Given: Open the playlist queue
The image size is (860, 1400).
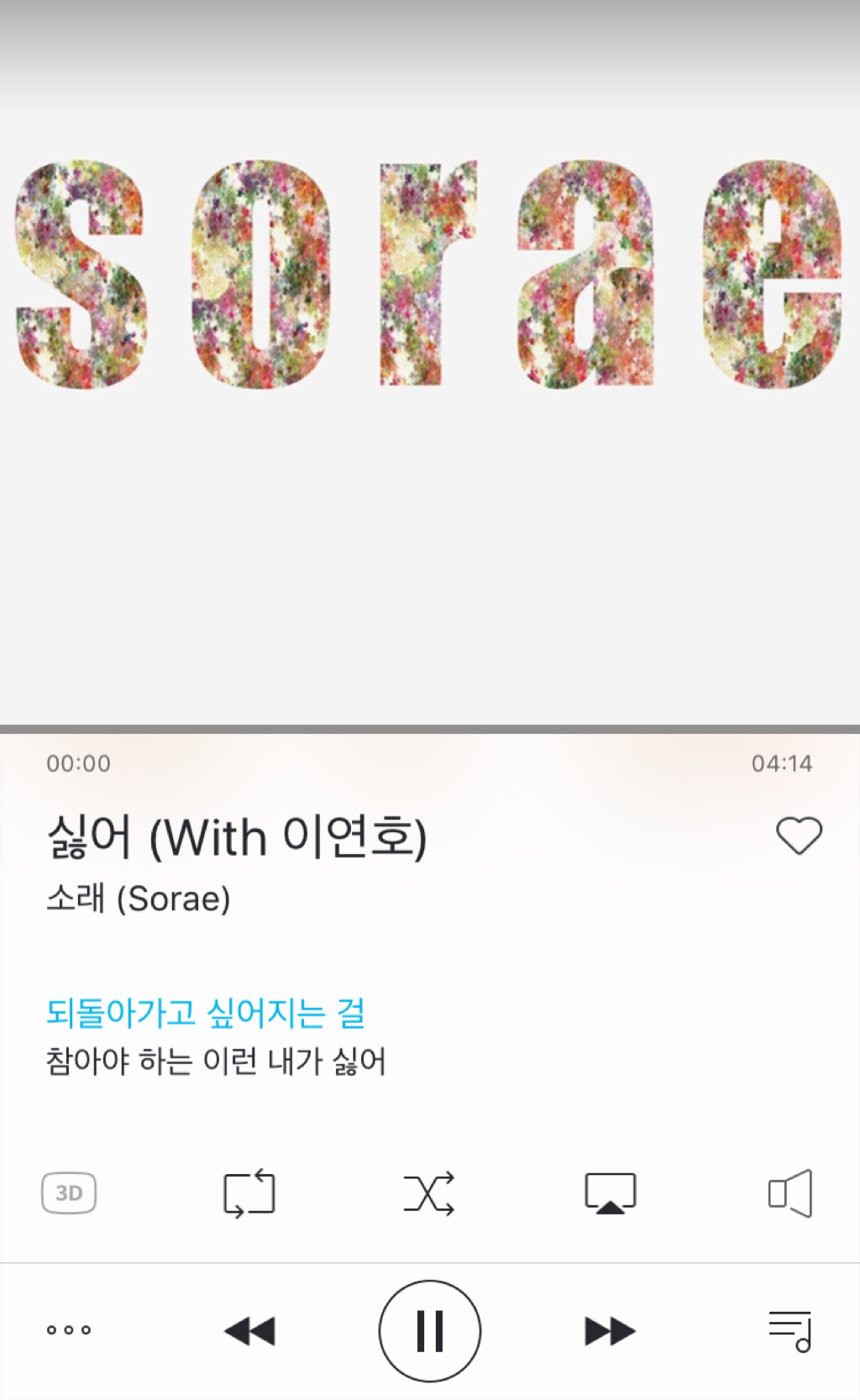Looking at the screenshot, I should tap(790, 1331).
